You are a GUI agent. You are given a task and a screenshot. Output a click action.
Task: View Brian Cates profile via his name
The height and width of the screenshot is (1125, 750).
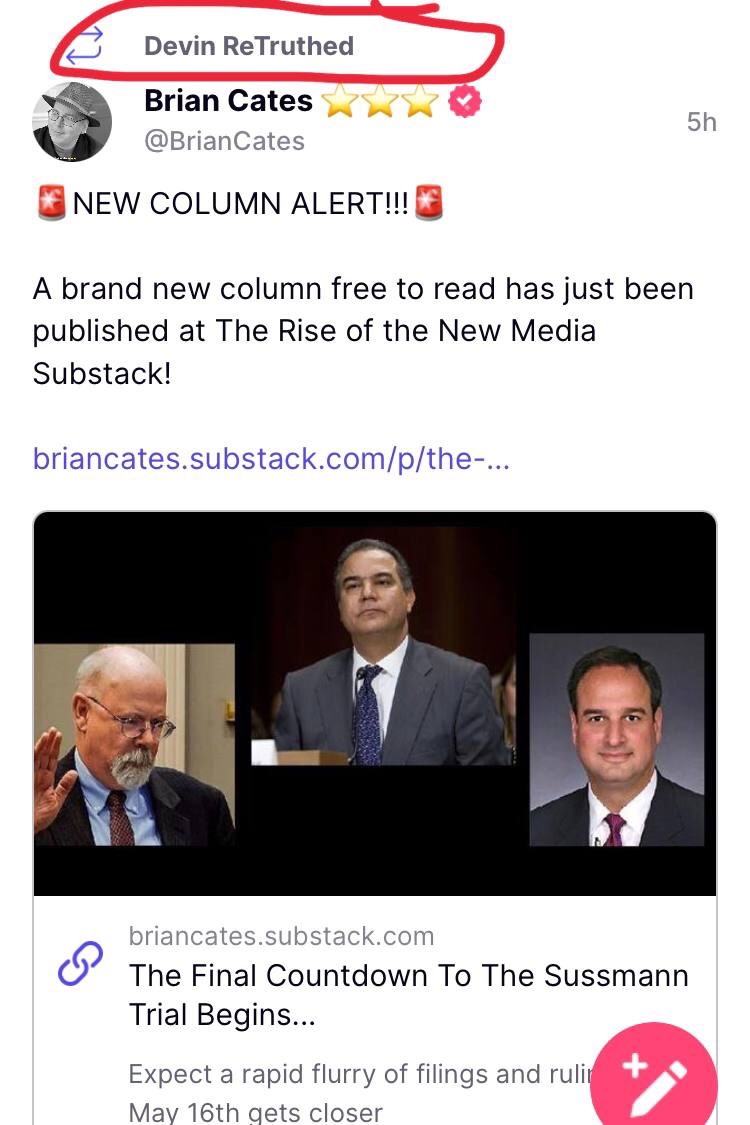point(228,101)
